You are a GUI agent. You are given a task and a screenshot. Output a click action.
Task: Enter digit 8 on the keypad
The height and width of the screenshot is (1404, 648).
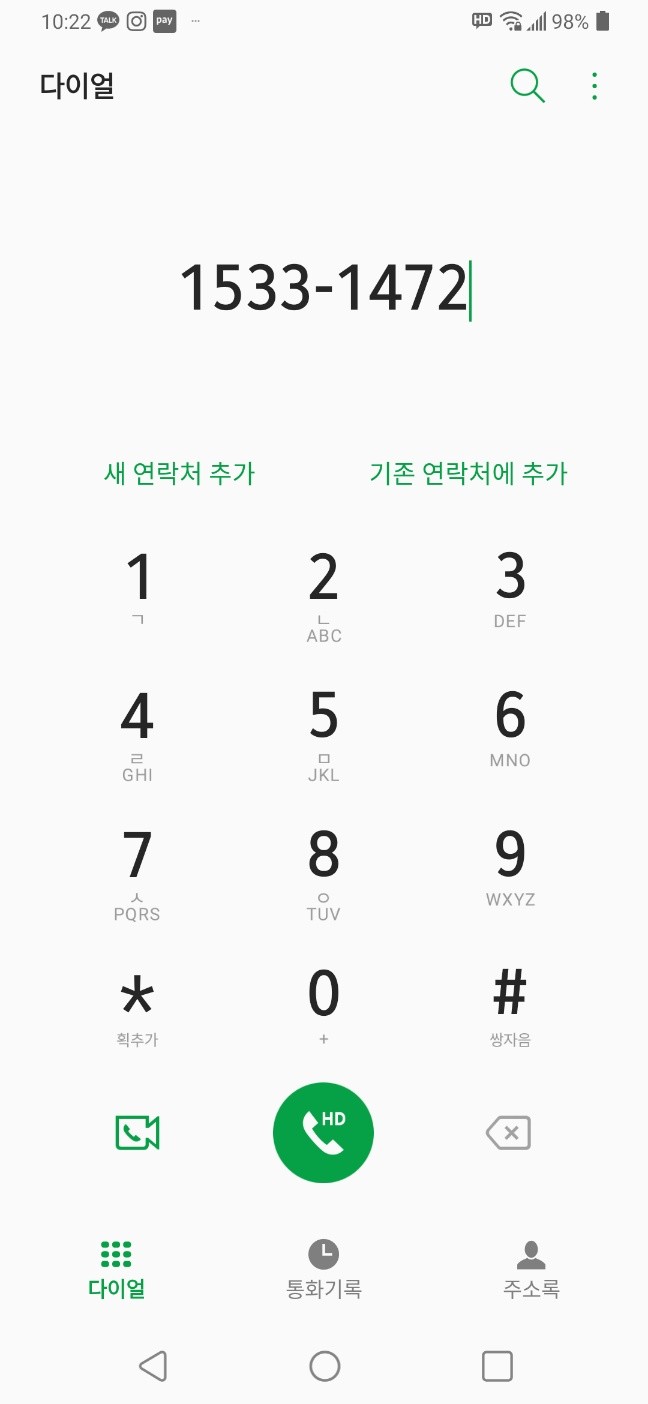point(324,870)
